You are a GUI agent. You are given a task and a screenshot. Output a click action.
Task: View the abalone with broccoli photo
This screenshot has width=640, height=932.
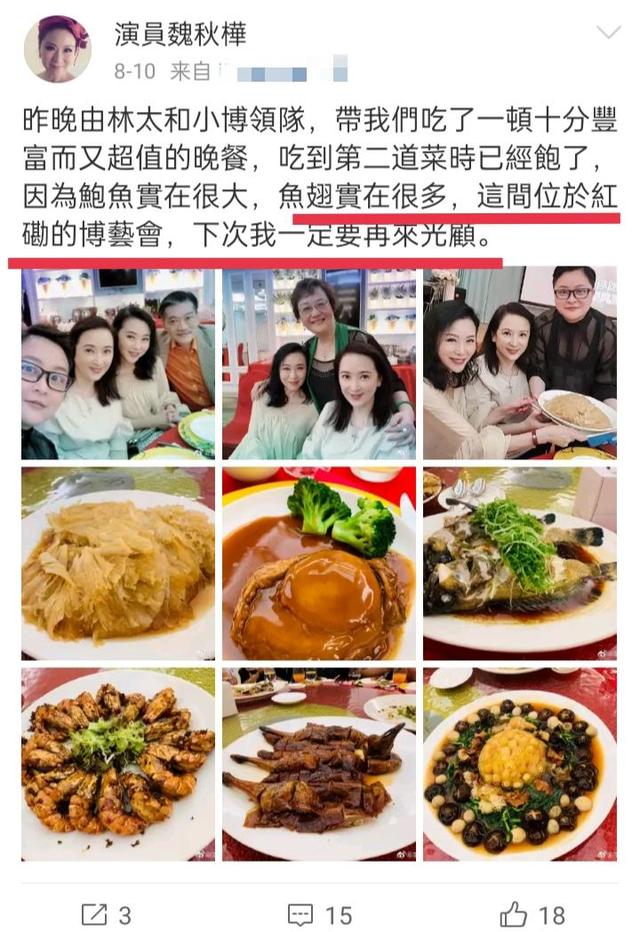318,564
